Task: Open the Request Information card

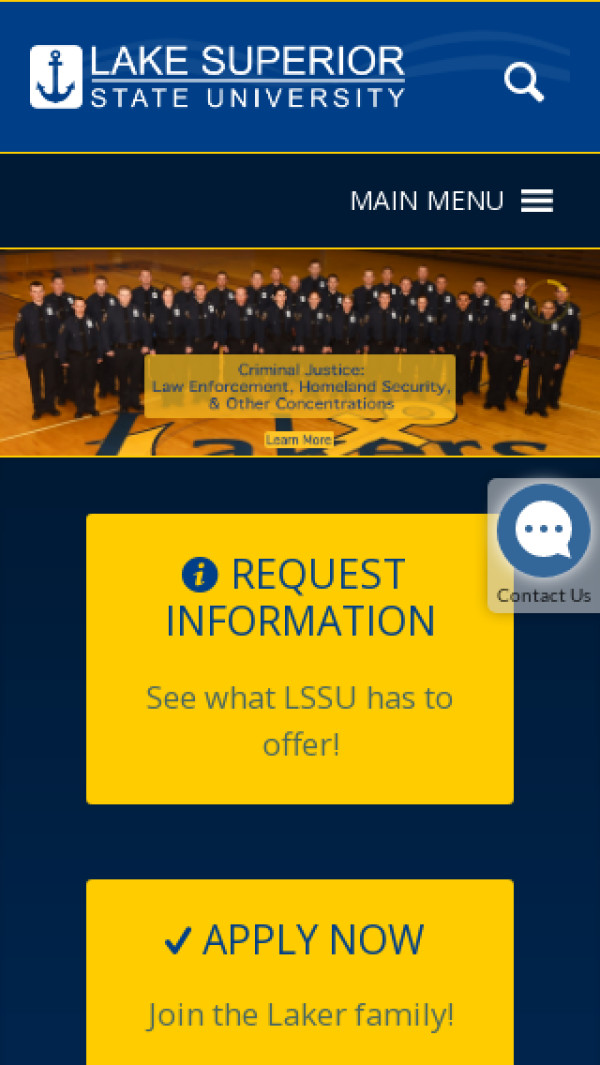Action: click(300, 658)
